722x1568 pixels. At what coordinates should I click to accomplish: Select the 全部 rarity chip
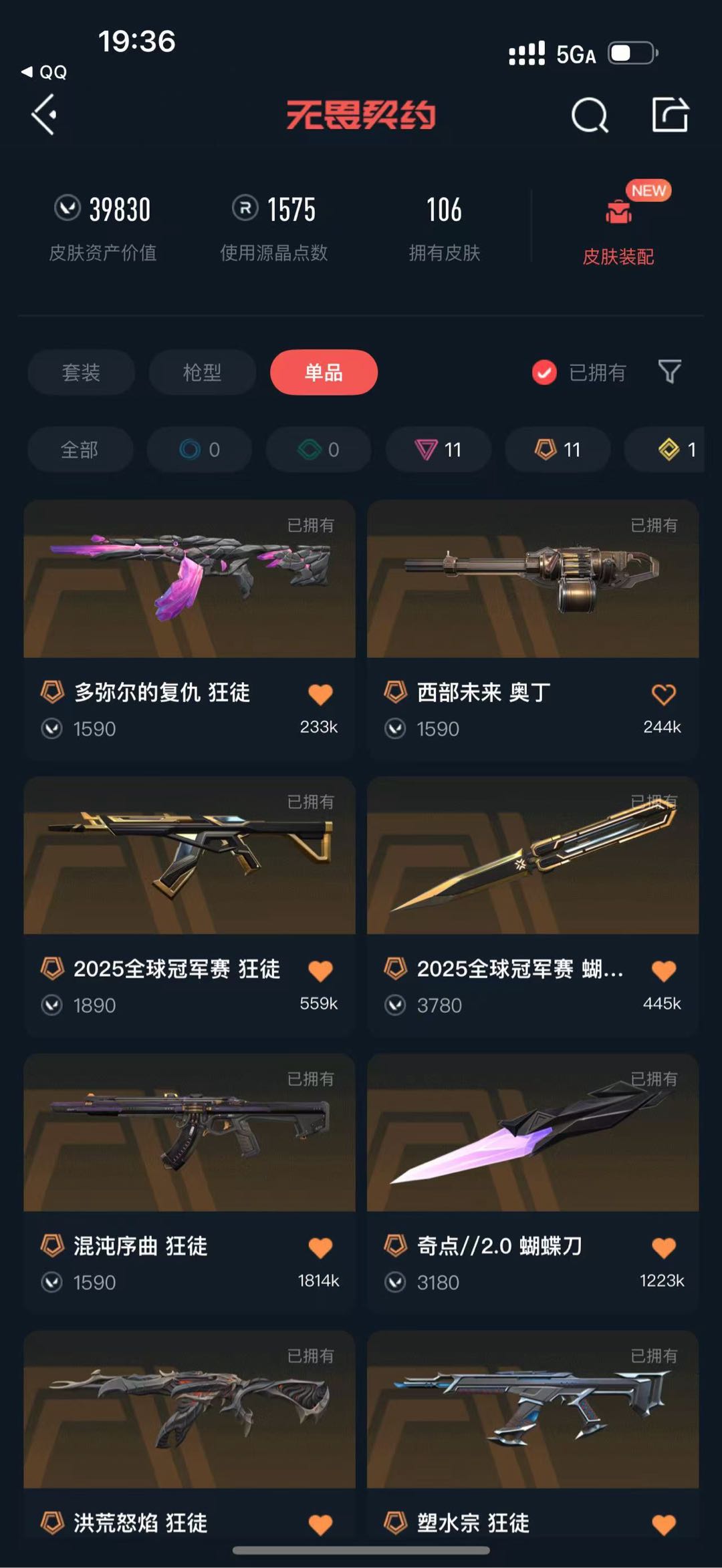tap(80, 450)
